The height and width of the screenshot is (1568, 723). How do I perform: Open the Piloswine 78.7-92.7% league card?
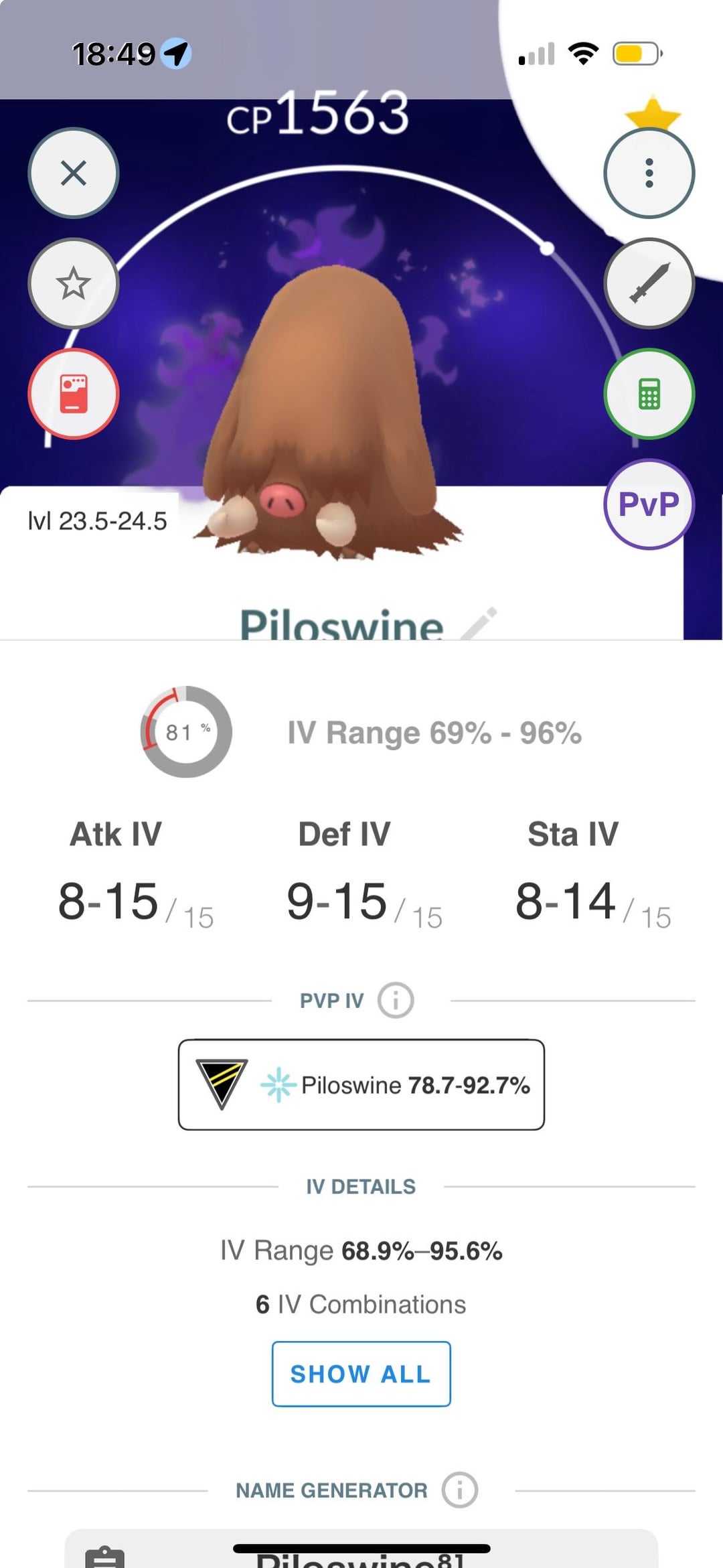361,1084
